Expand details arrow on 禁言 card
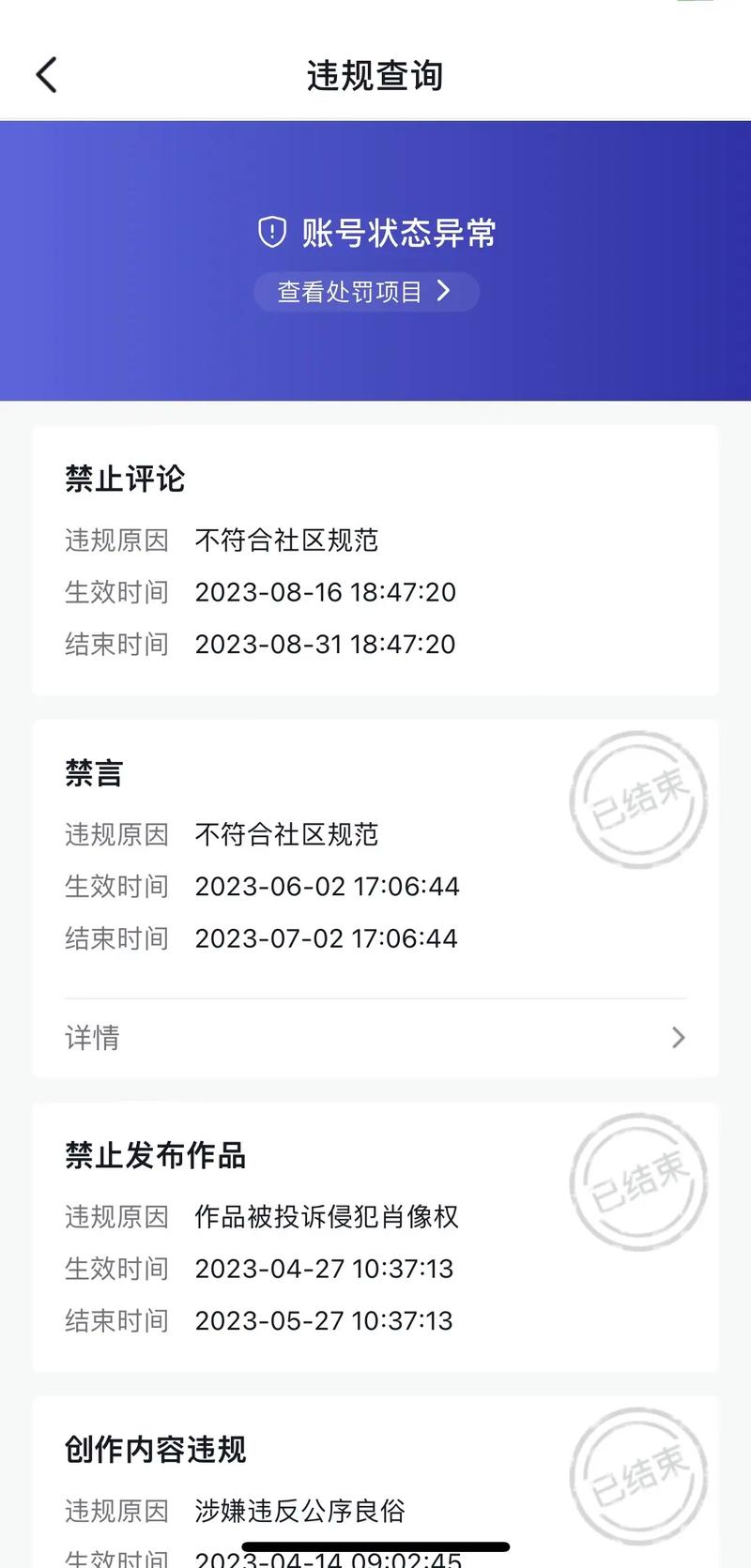The image size is (751, 1568). (678, 1037)
